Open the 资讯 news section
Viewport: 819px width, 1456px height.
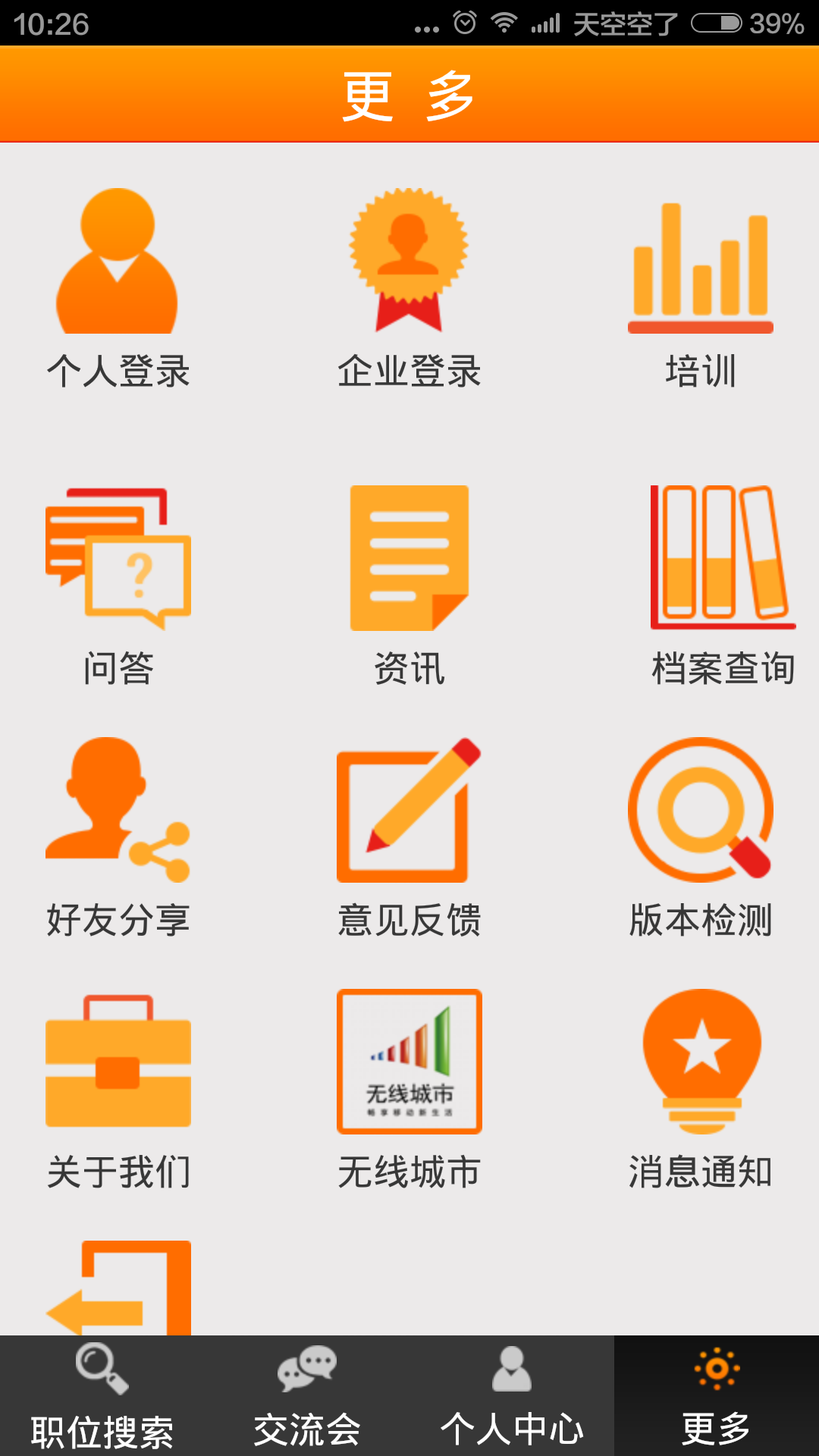409,584
